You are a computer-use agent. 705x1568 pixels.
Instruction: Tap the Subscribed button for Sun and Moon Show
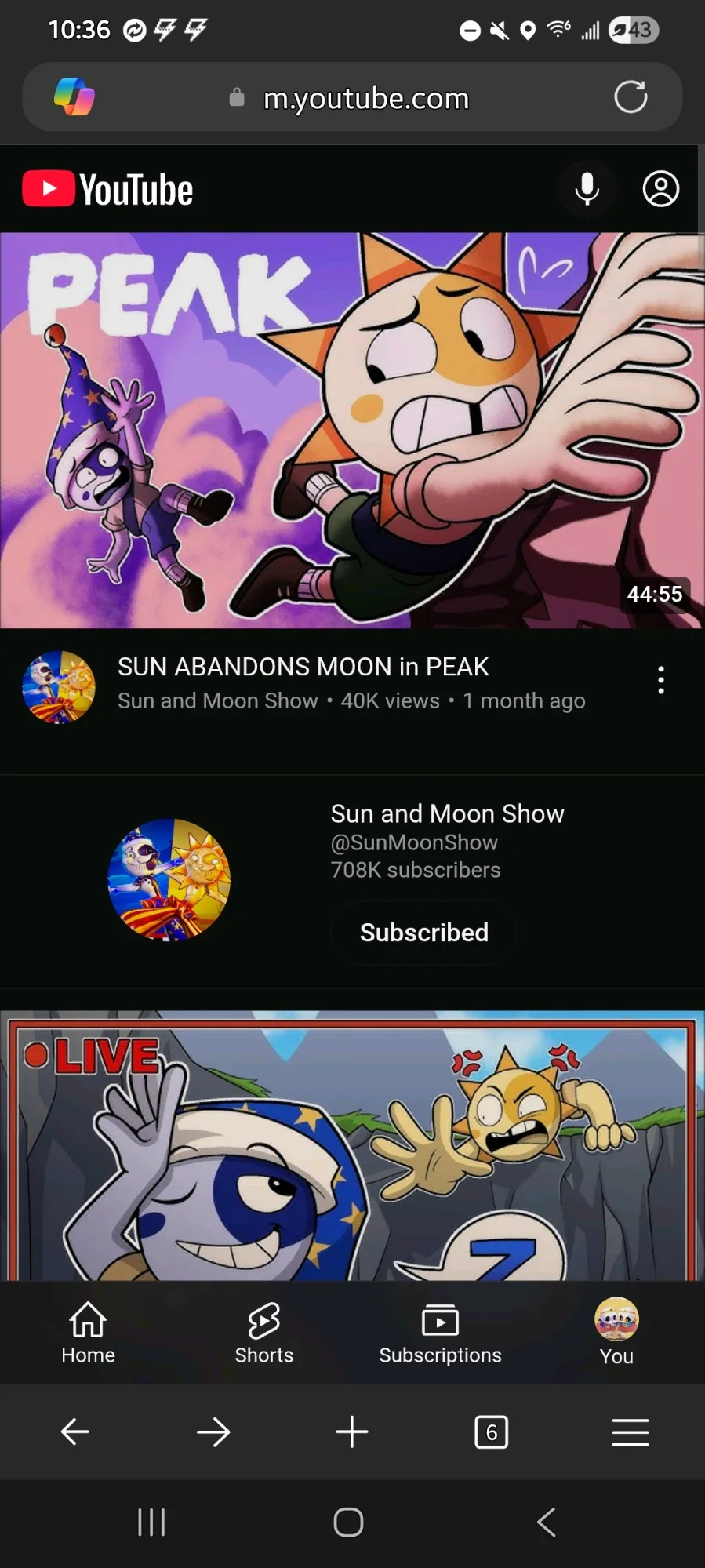423,932
